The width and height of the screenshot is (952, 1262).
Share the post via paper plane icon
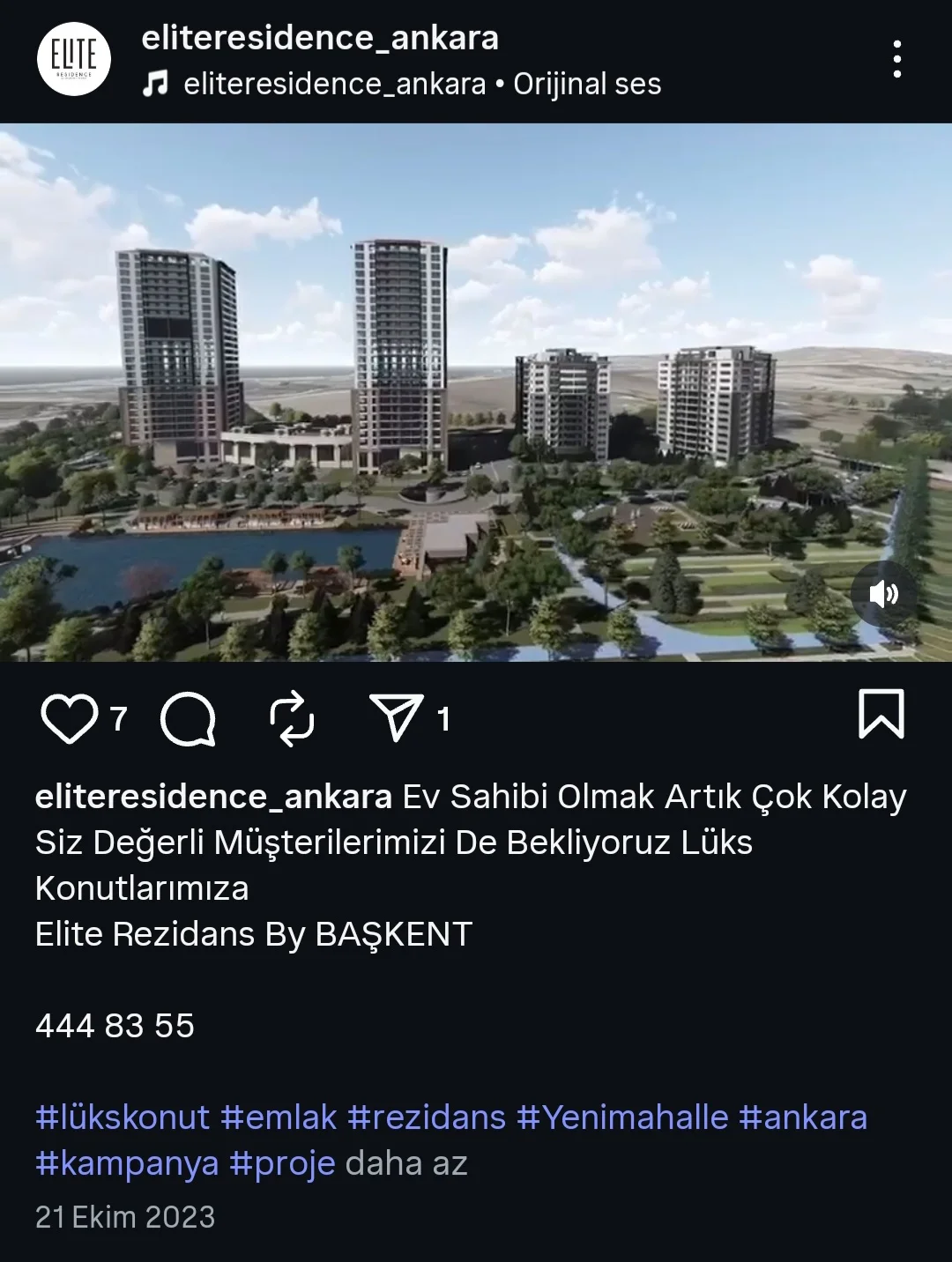tap(396, 717)
